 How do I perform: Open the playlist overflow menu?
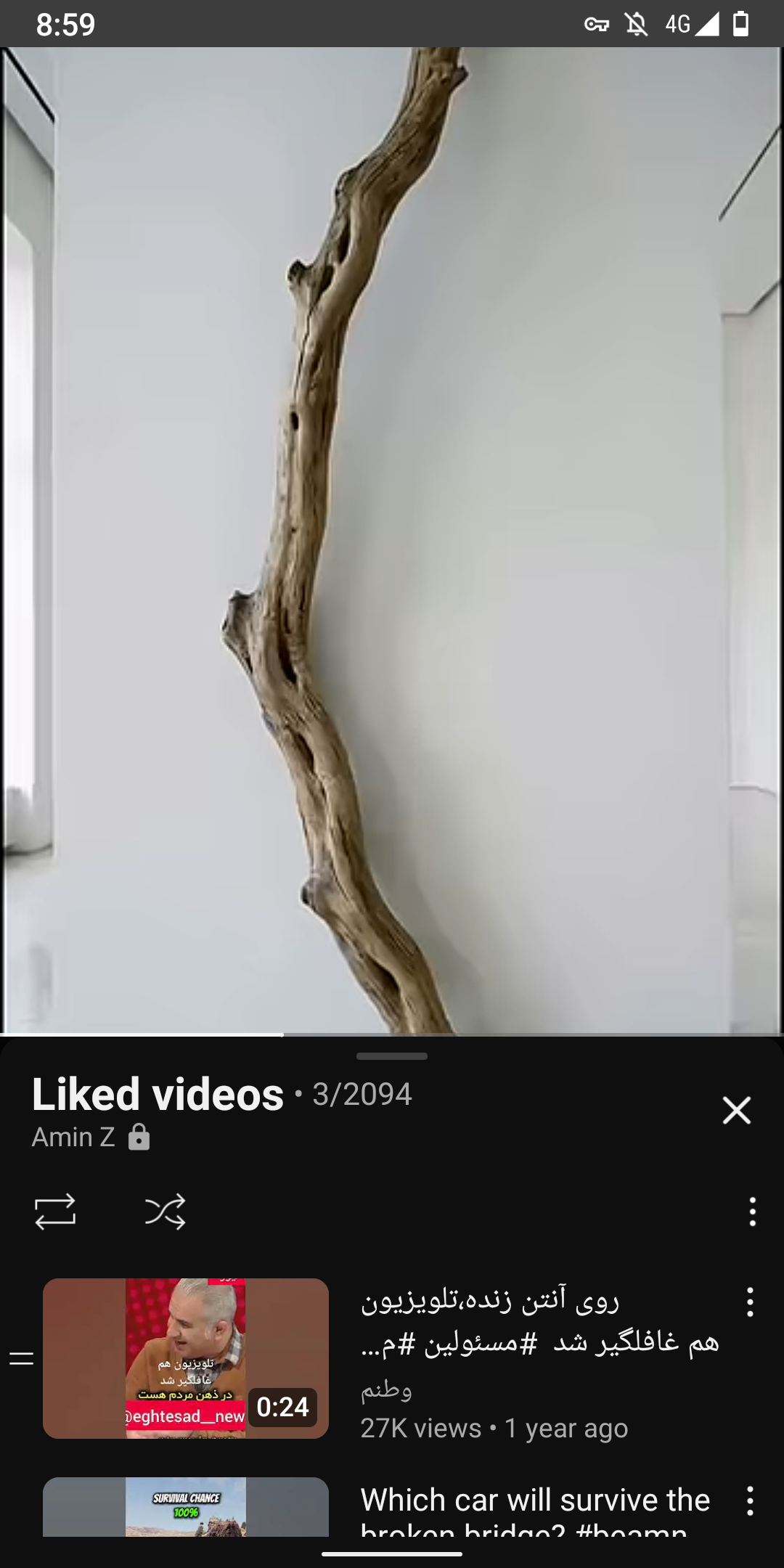click(x=752, y=1212)
